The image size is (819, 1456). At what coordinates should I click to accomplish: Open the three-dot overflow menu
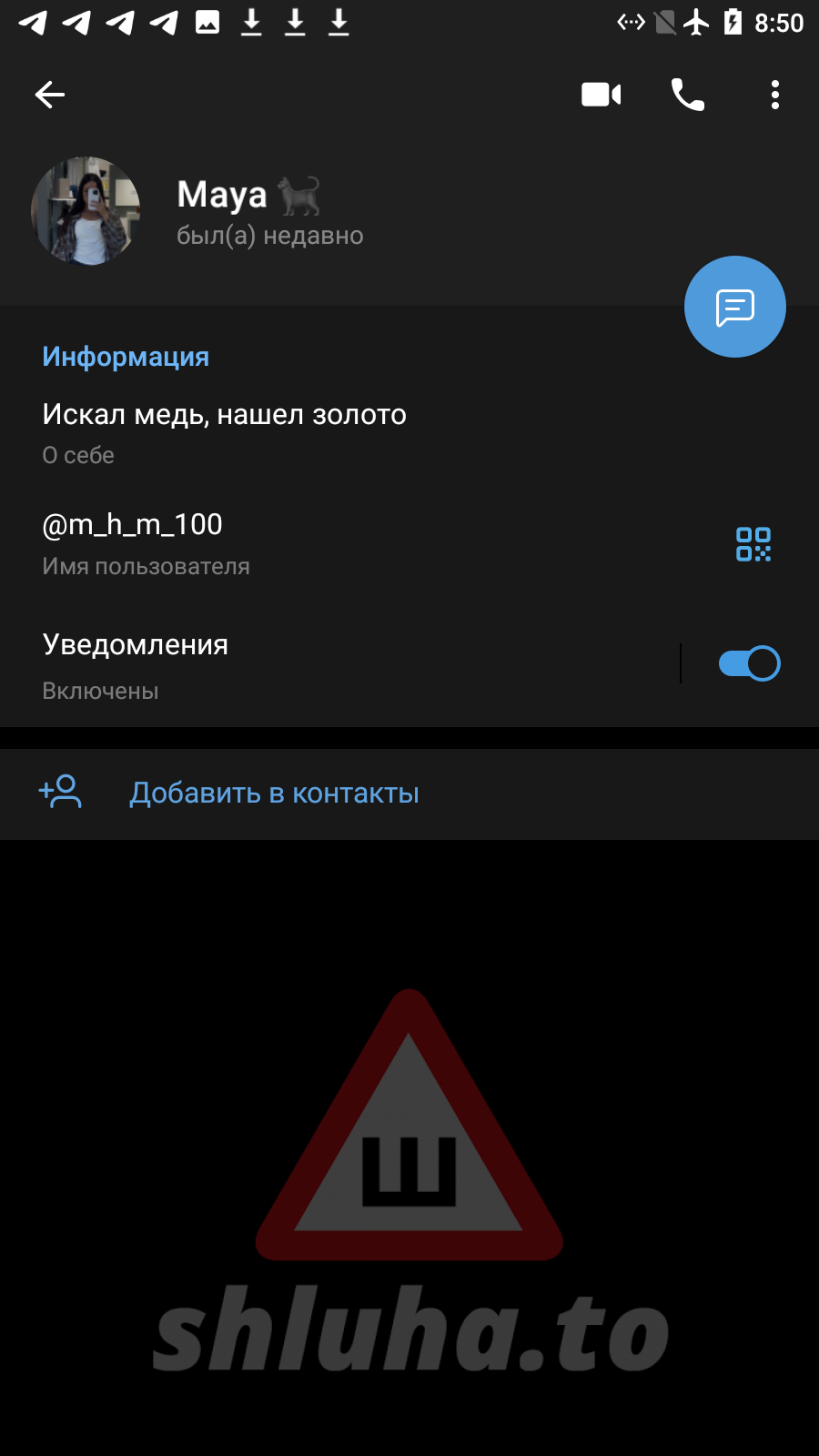(774, 95)
